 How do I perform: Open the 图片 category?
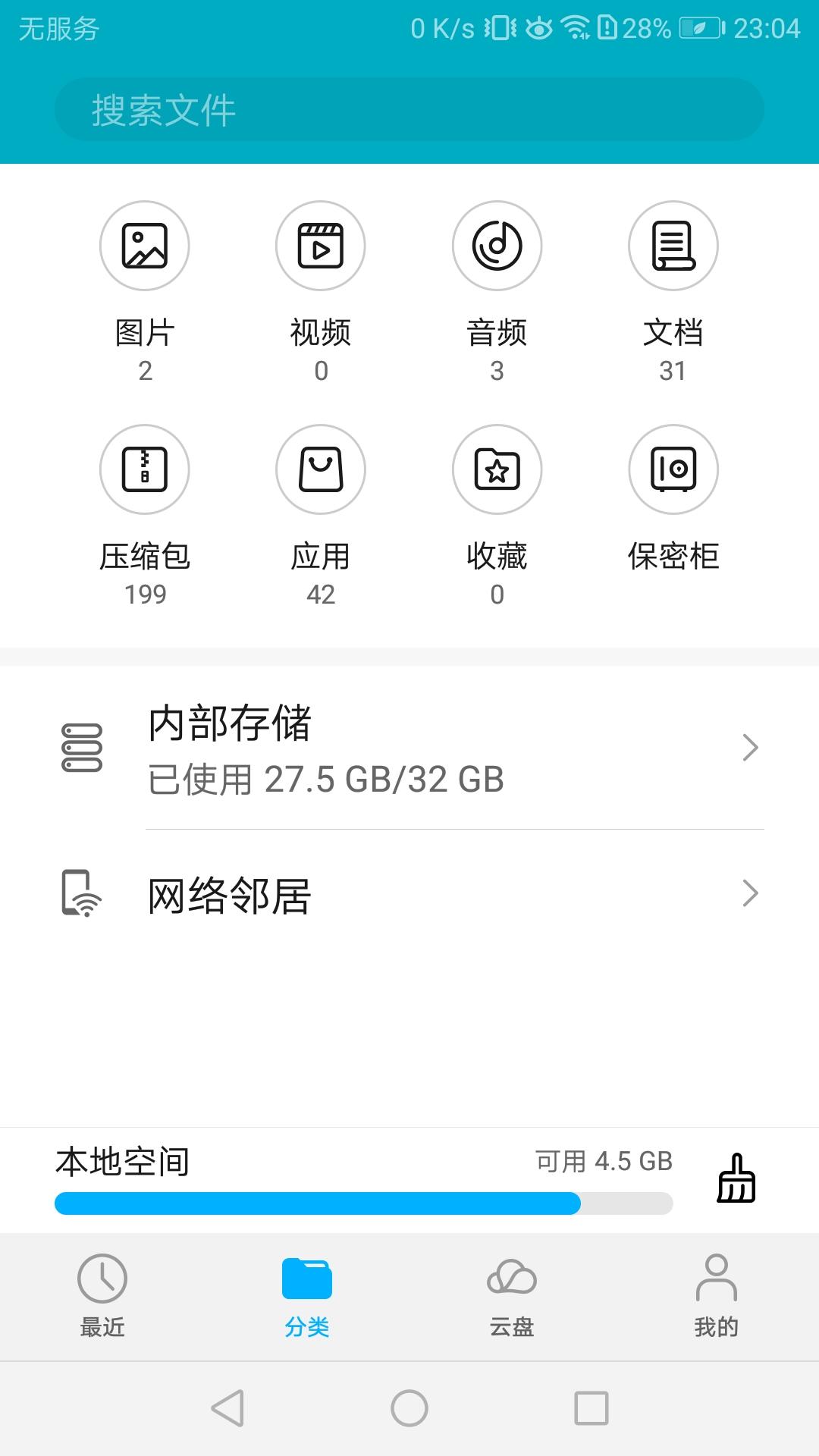[144, 246]
